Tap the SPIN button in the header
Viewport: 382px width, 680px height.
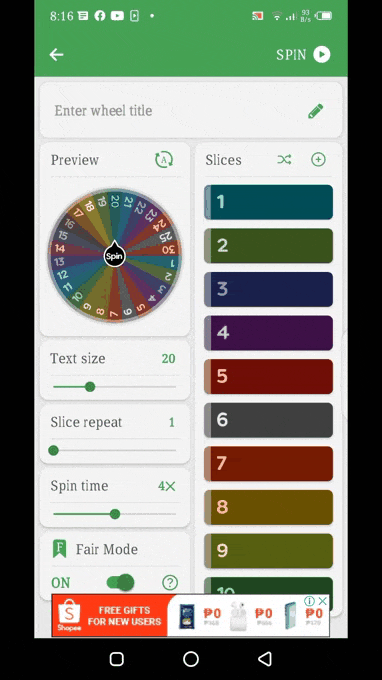[303, 55]
